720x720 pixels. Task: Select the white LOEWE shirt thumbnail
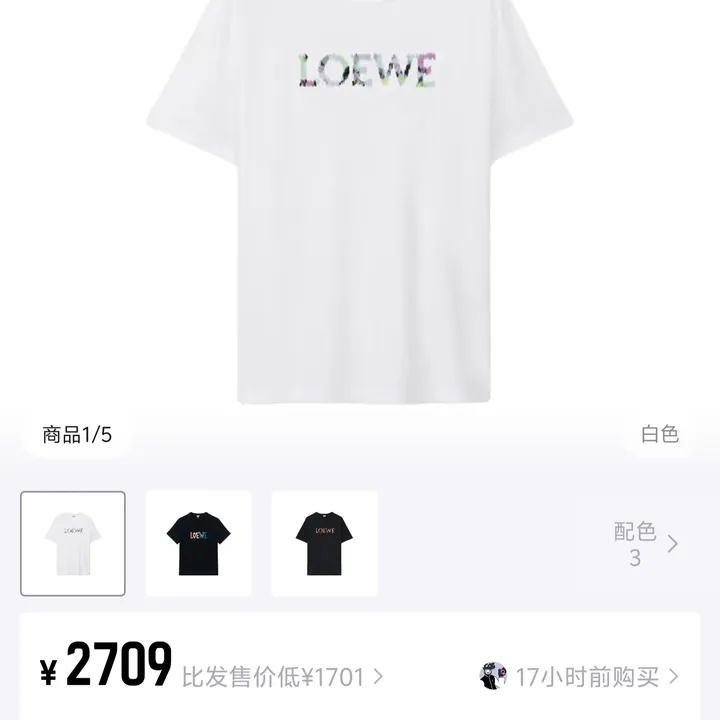73,543
